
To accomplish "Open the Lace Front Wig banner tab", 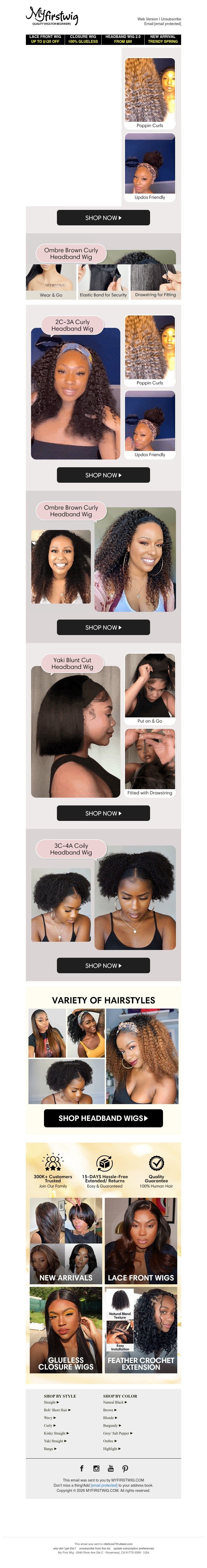I will coord(45,39).
